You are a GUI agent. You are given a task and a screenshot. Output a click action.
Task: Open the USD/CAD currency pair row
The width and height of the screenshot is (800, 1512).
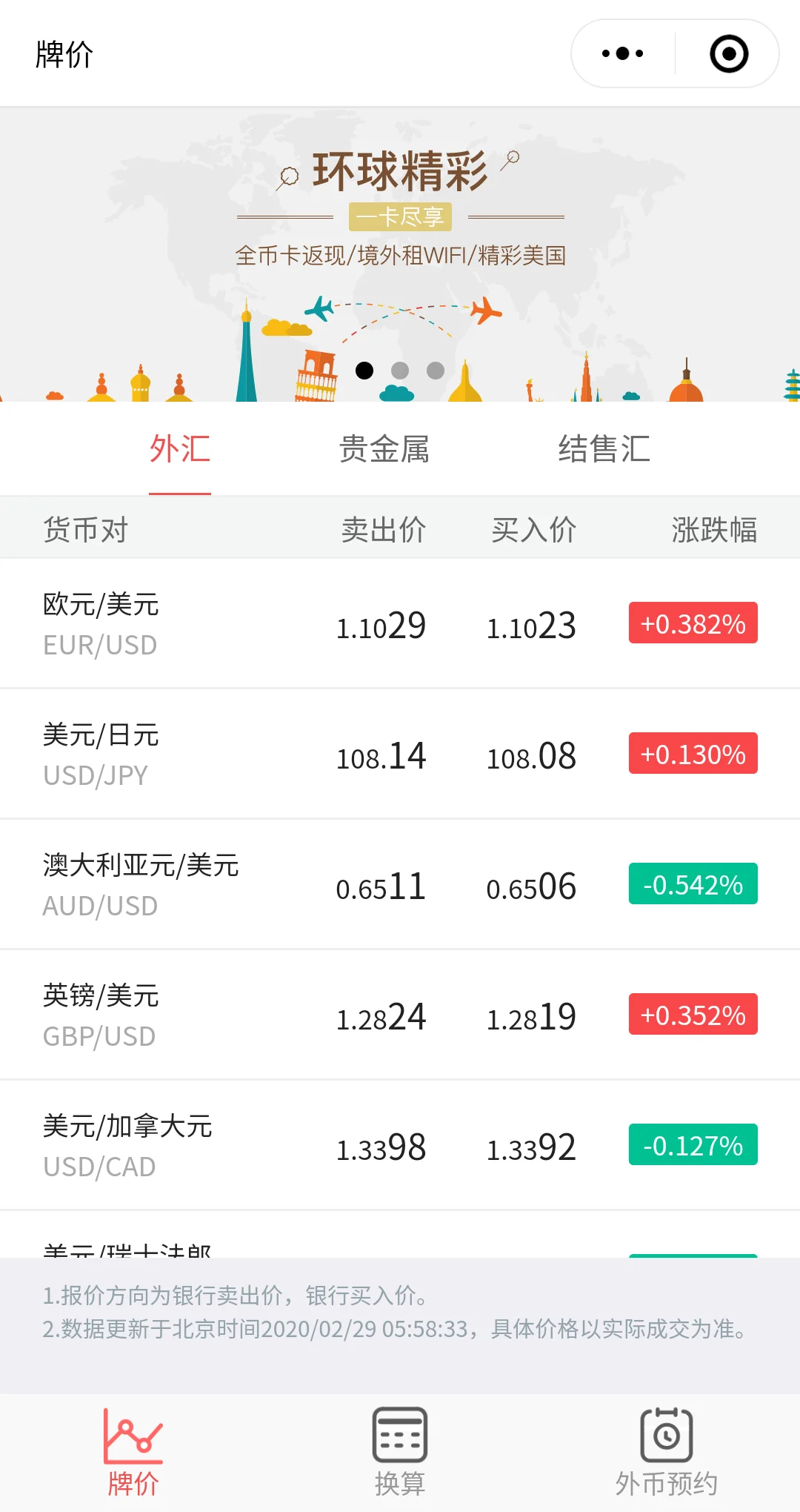click(x=400, y=1146)
